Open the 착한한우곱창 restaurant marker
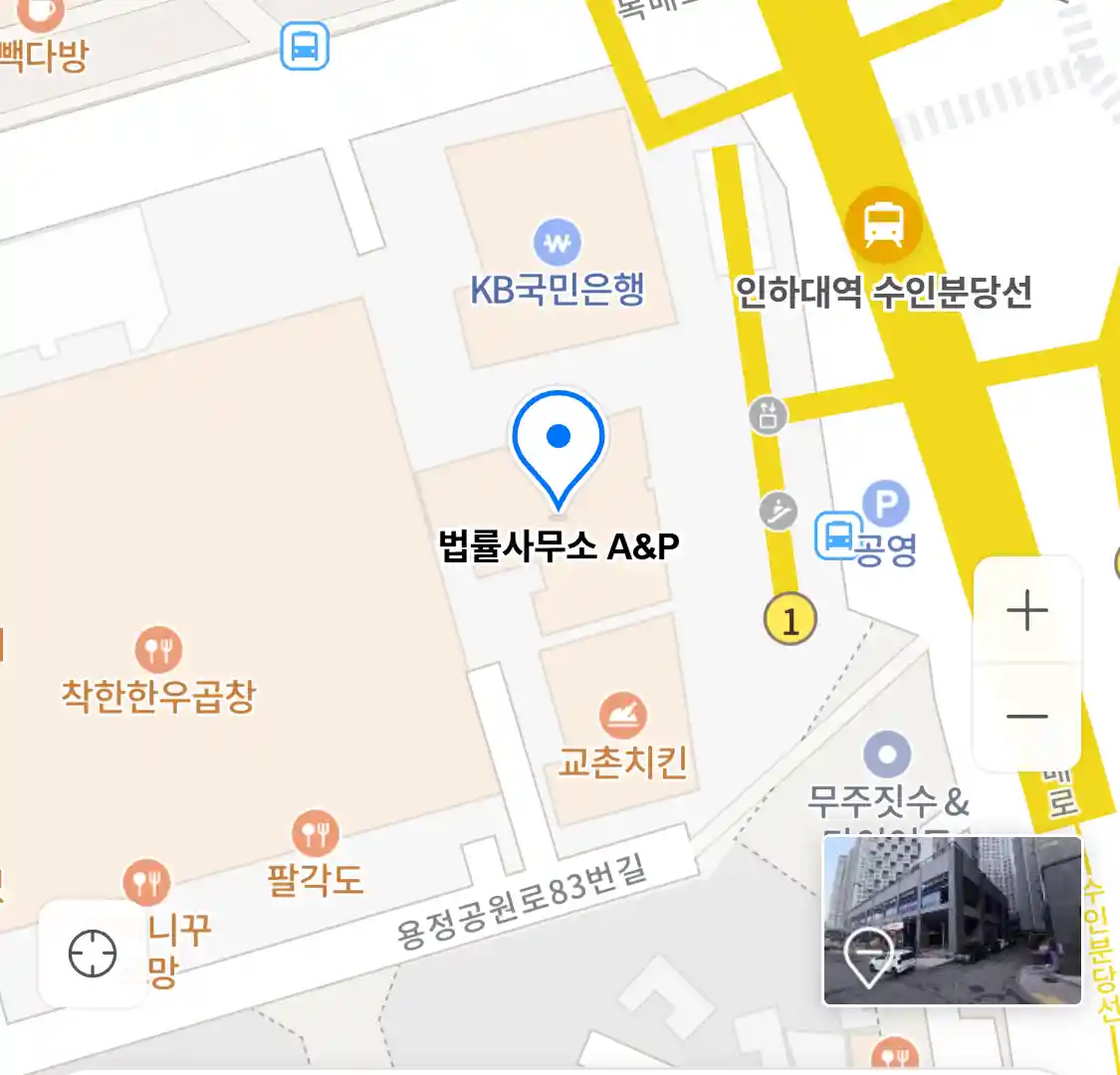The width and height of the screenshot is (1120, 1075). [158, 650]
